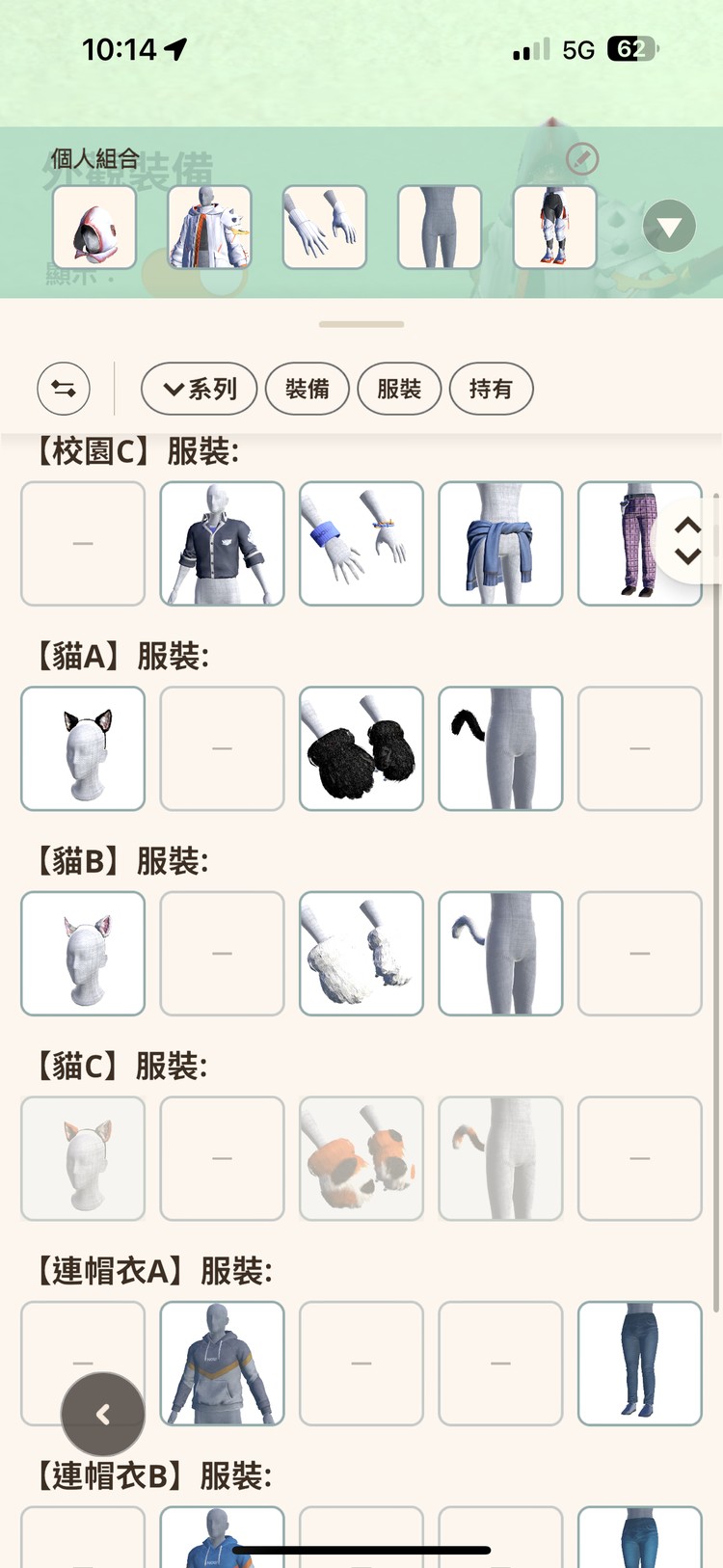Choose the 校園C wristband gloves
Image resolution: width=723 pixels, height=1568 pixels.
(361, 544)
